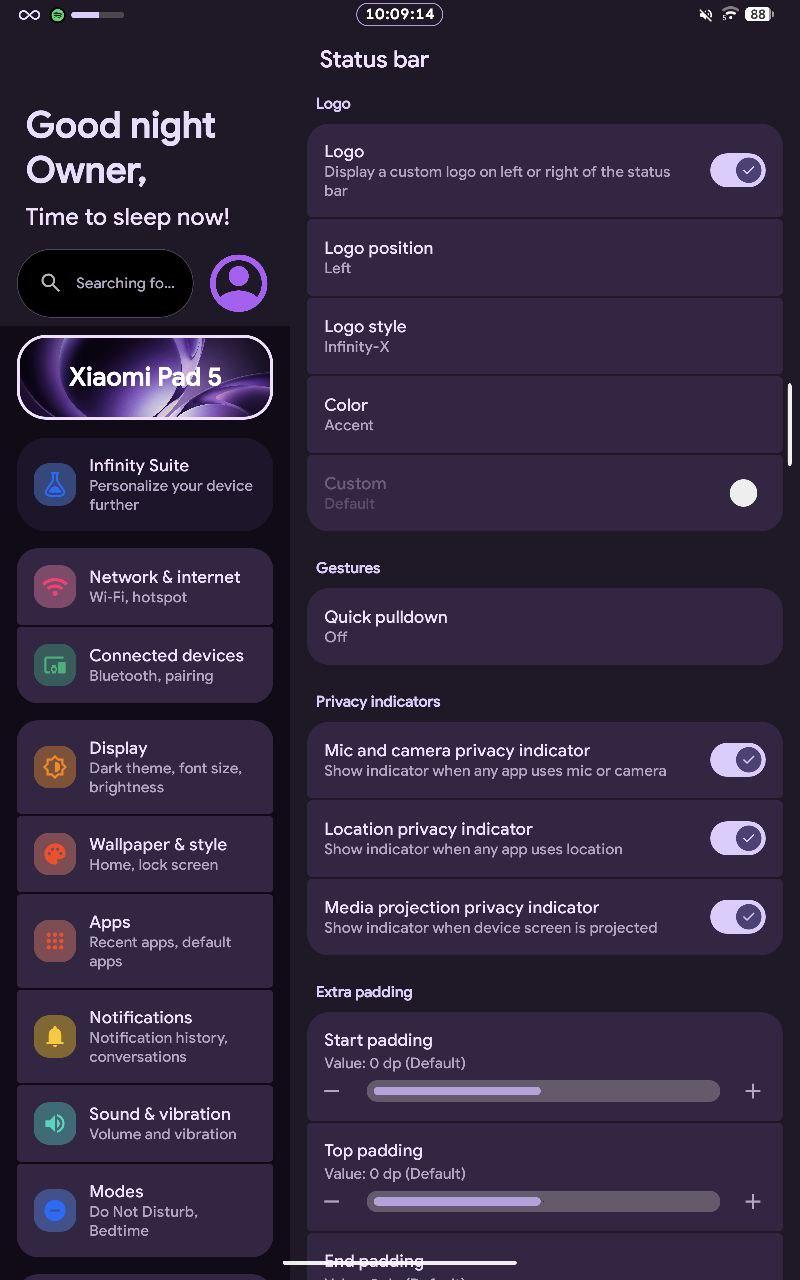Open Notifications settings
The height and width of the screenshot is (1280, 800).
[x=145, y=1036]
